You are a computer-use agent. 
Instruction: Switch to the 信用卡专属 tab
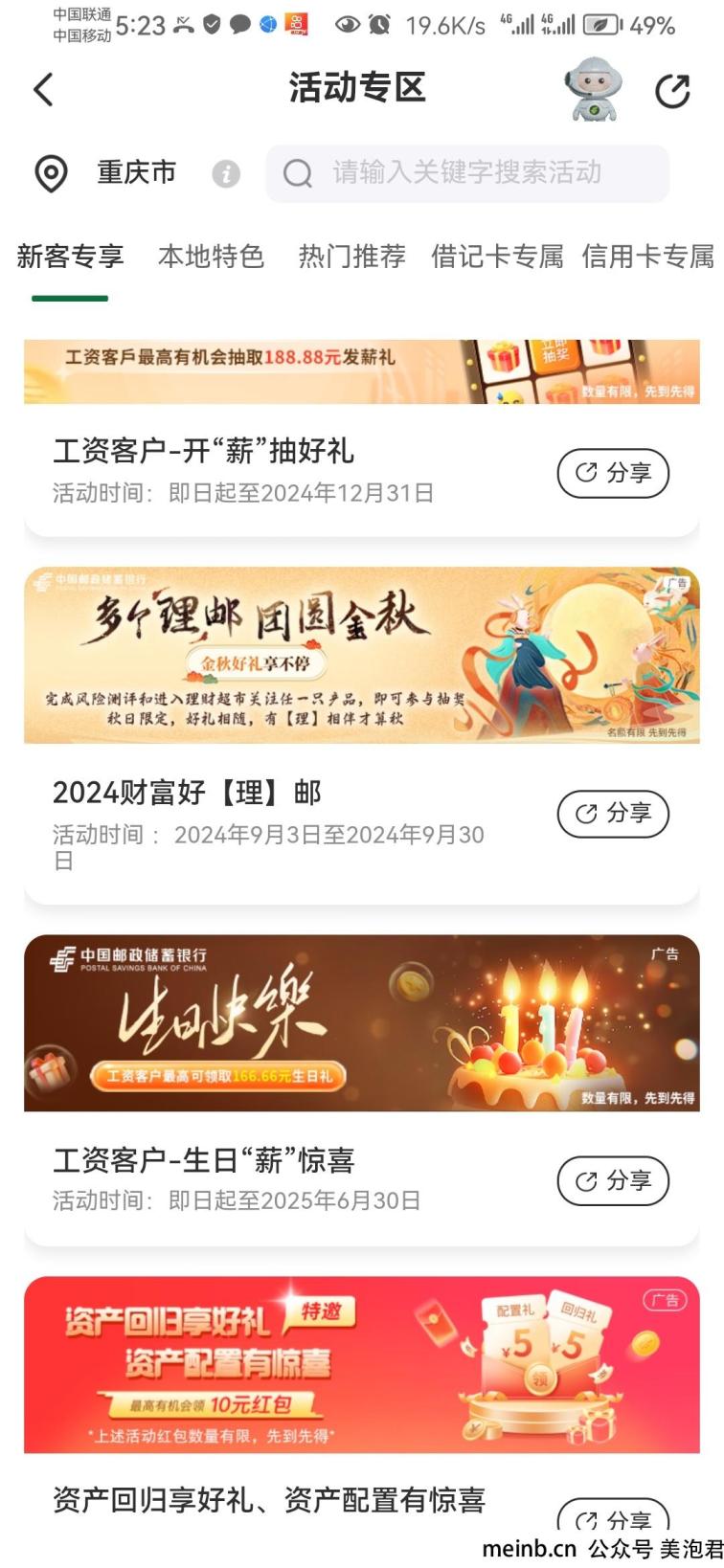[x=647, y=257]
